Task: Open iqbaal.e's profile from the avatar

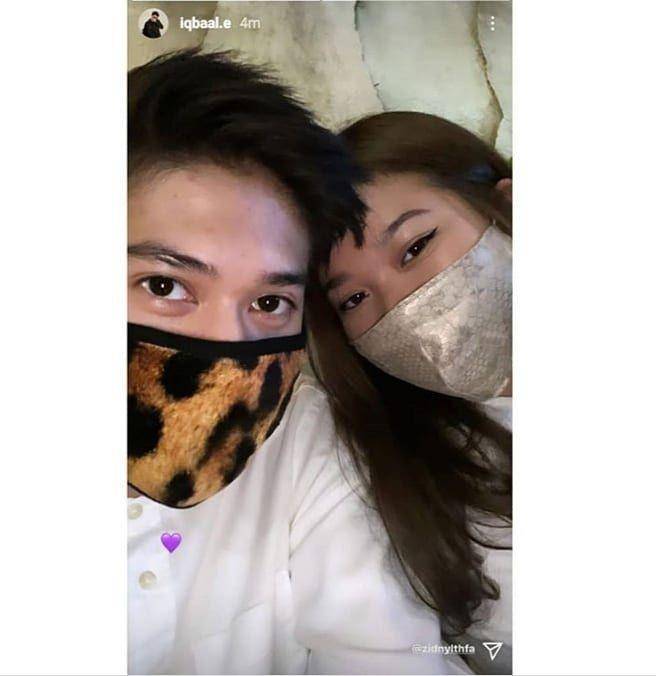Action: tap(153, 23)
